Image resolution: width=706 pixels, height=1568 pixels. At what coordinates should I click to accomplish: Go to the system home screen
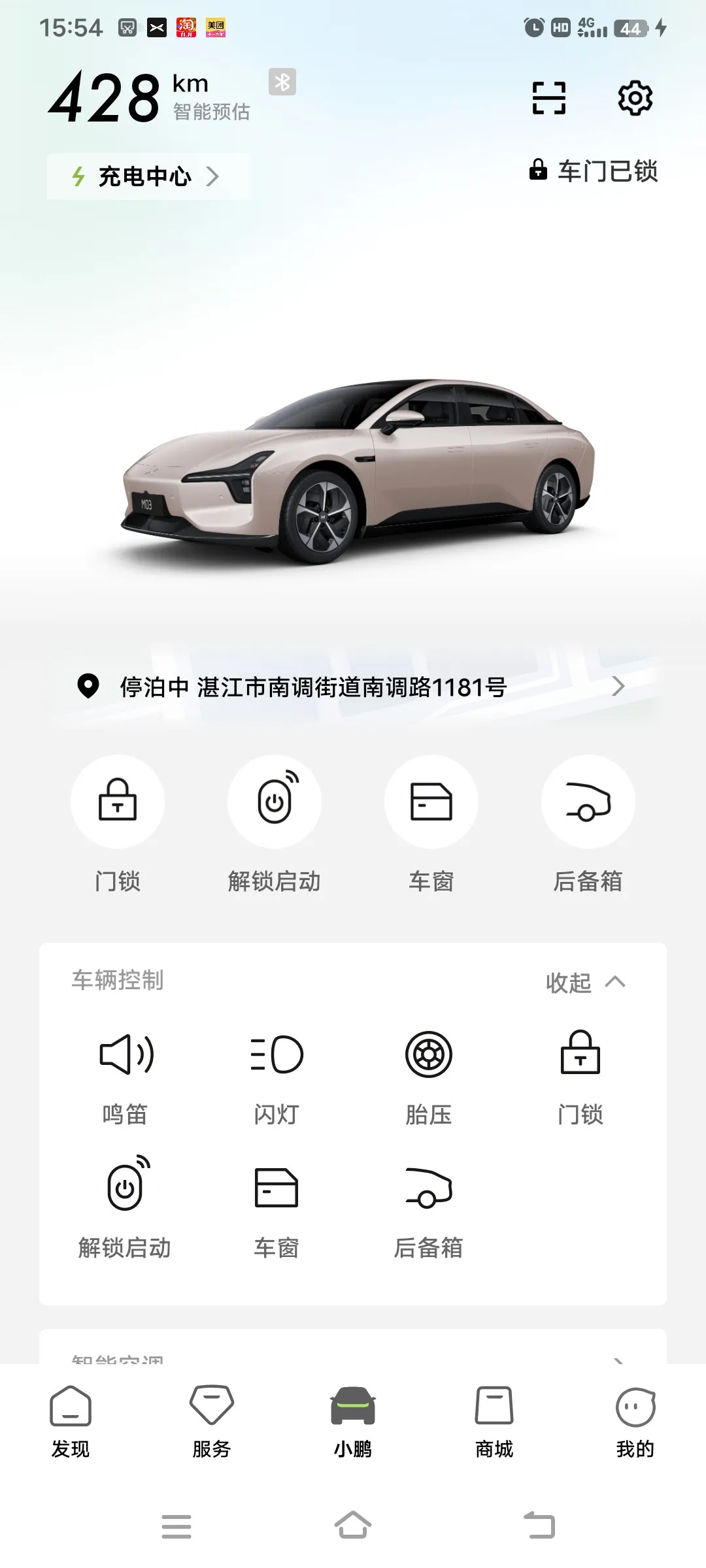coord(353,1526)
